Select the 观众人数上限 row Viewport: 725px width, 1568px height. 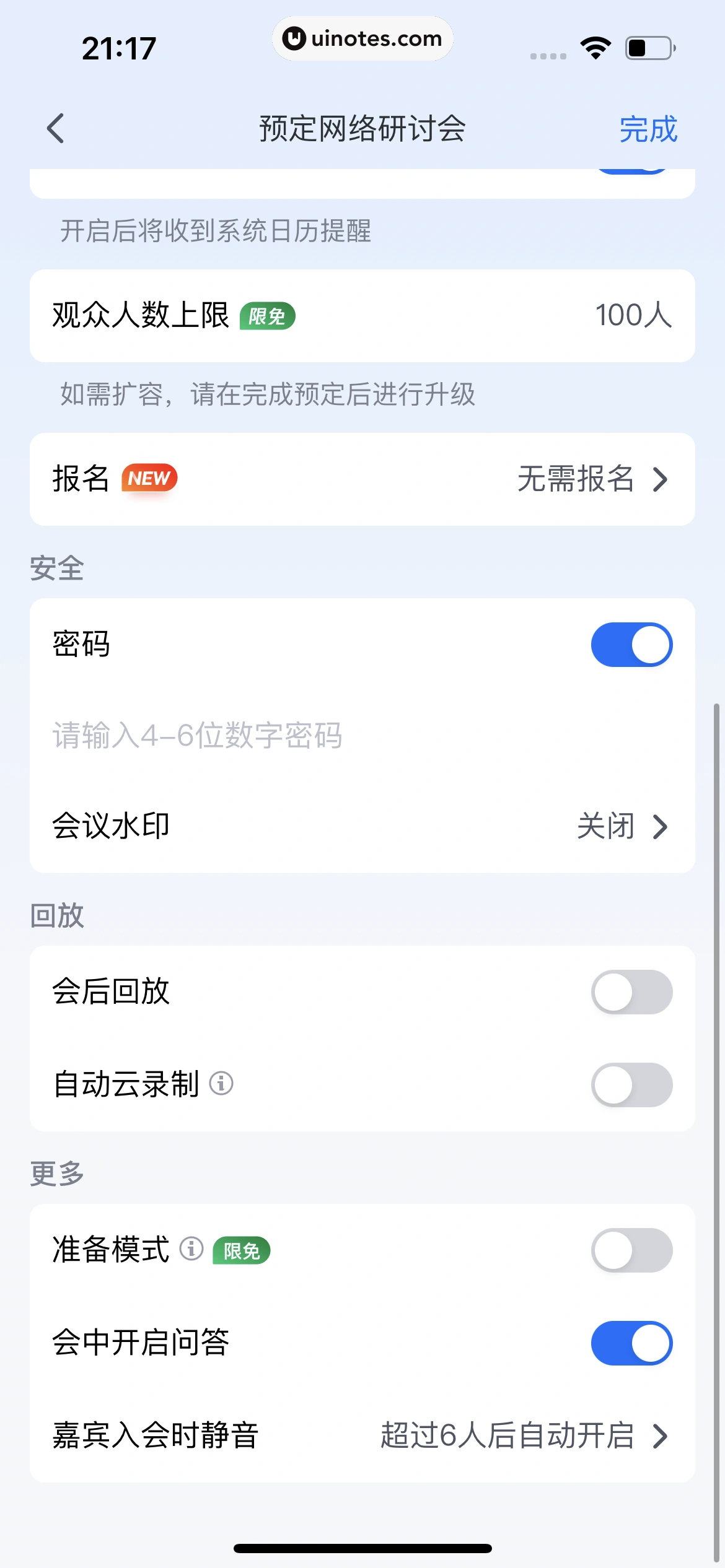click(x=362, y=316)
